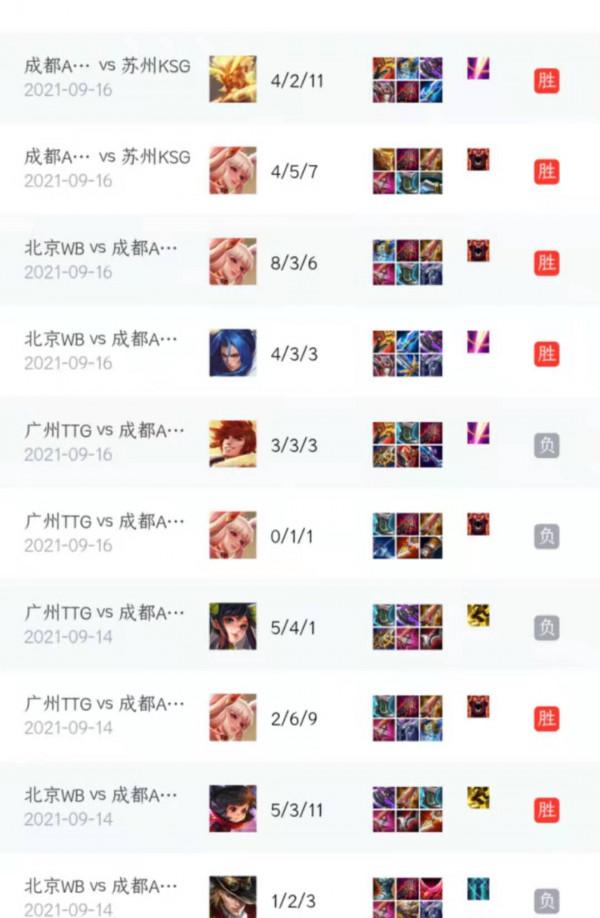Open the 成都A vs 苏州KSG match with 4/5/7
The image size is (600, 918).
(x=300, y=170)
